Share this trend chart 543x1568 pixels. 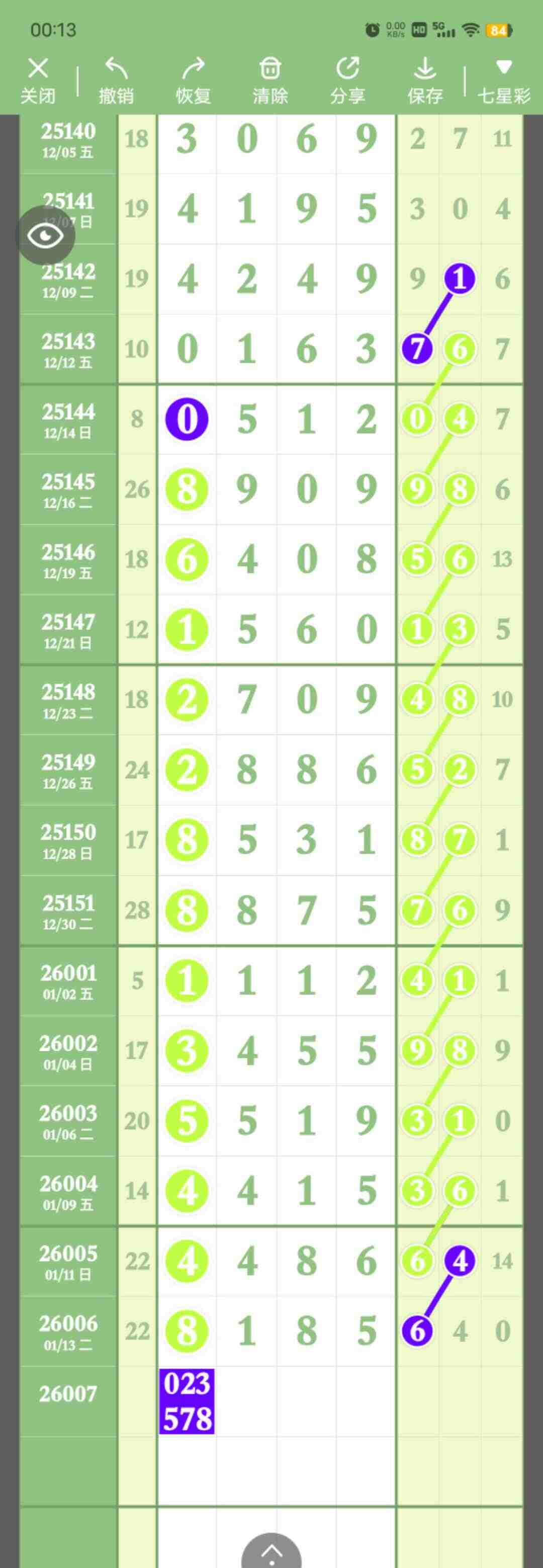click(x=347, y=80)
